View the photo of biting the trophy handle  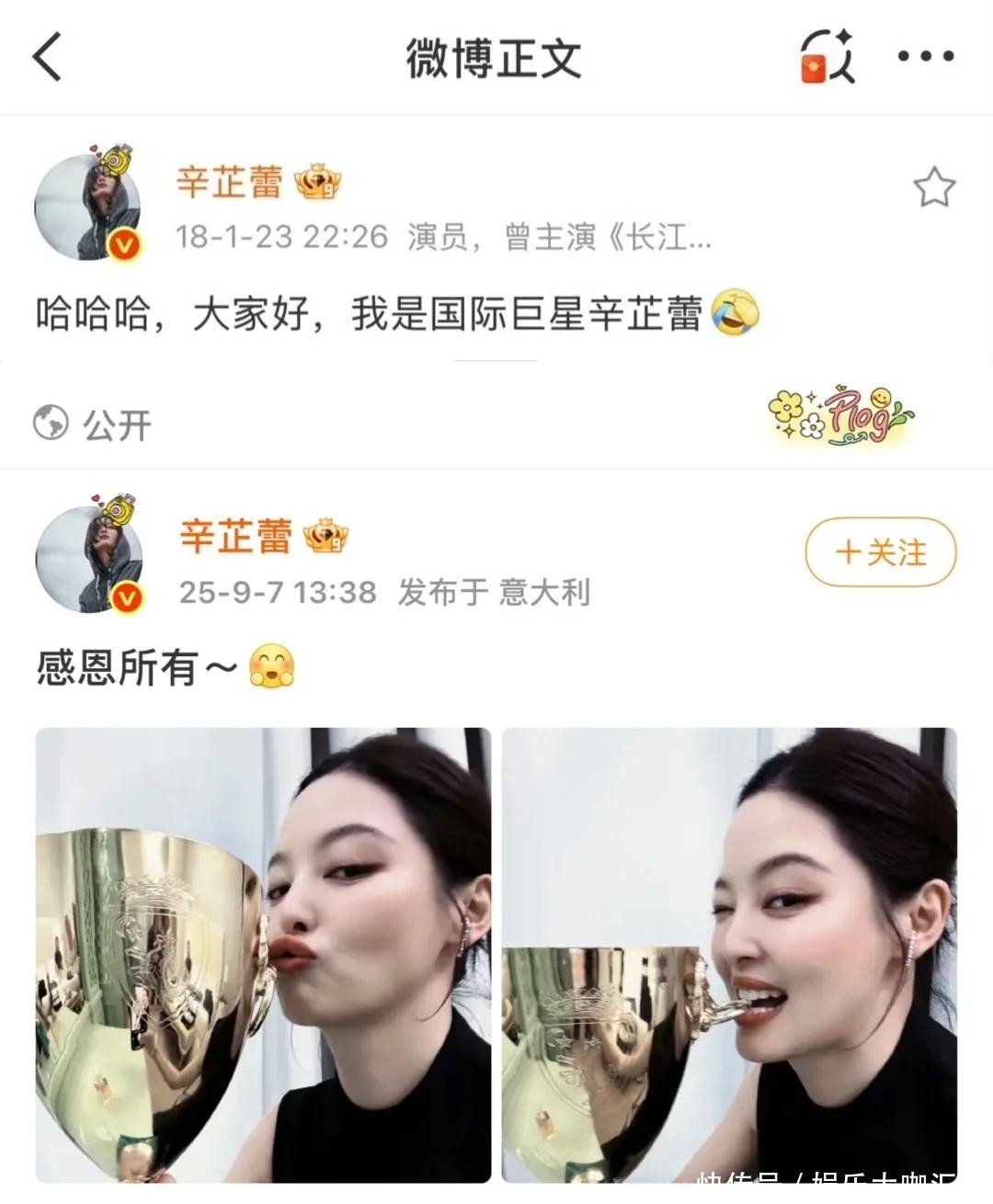[x=729, y=954]
